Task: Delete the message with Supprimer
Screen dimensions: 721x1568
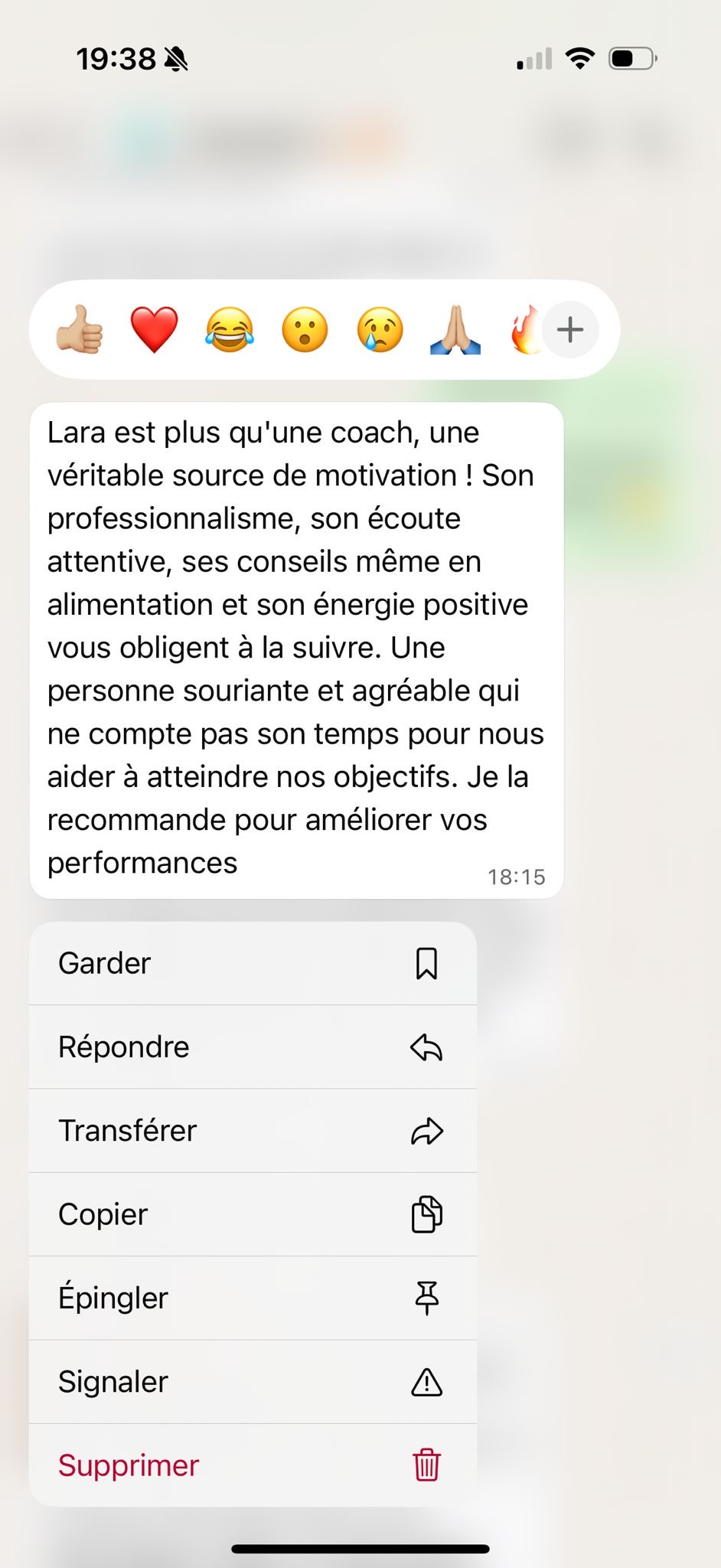Action: (x=253, y=1465)
